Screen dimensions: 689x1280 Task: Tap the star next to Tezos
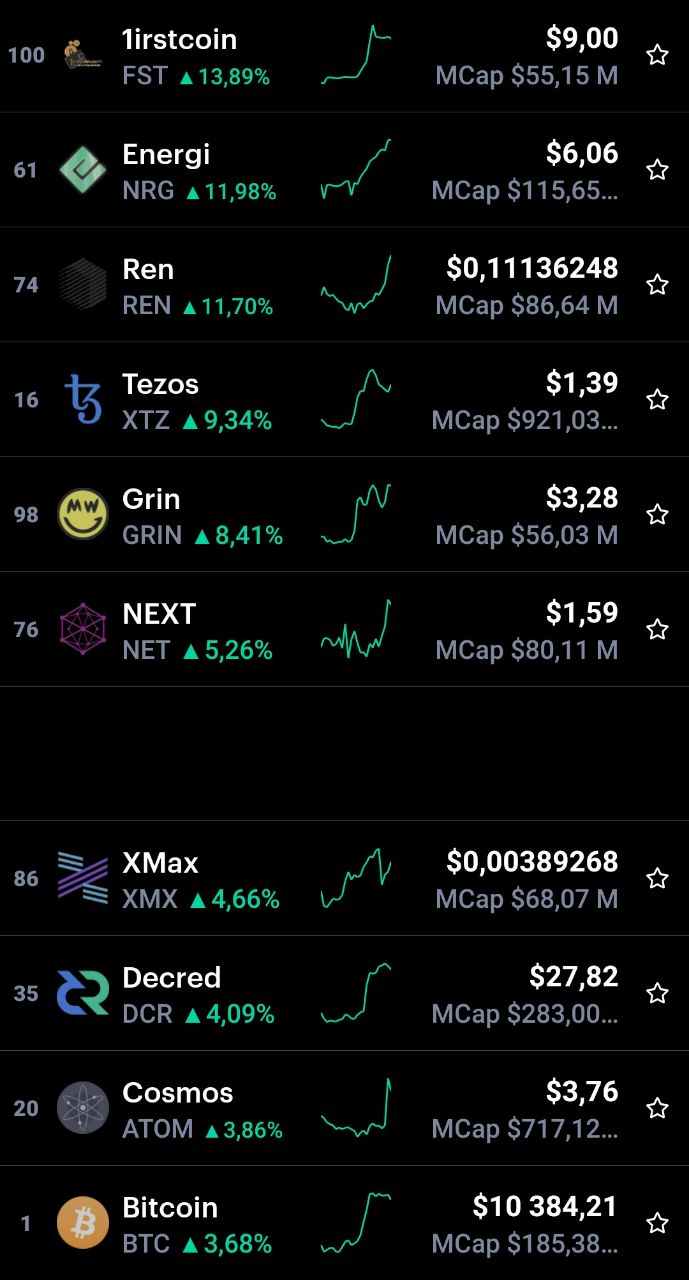[x=657, y=400]
